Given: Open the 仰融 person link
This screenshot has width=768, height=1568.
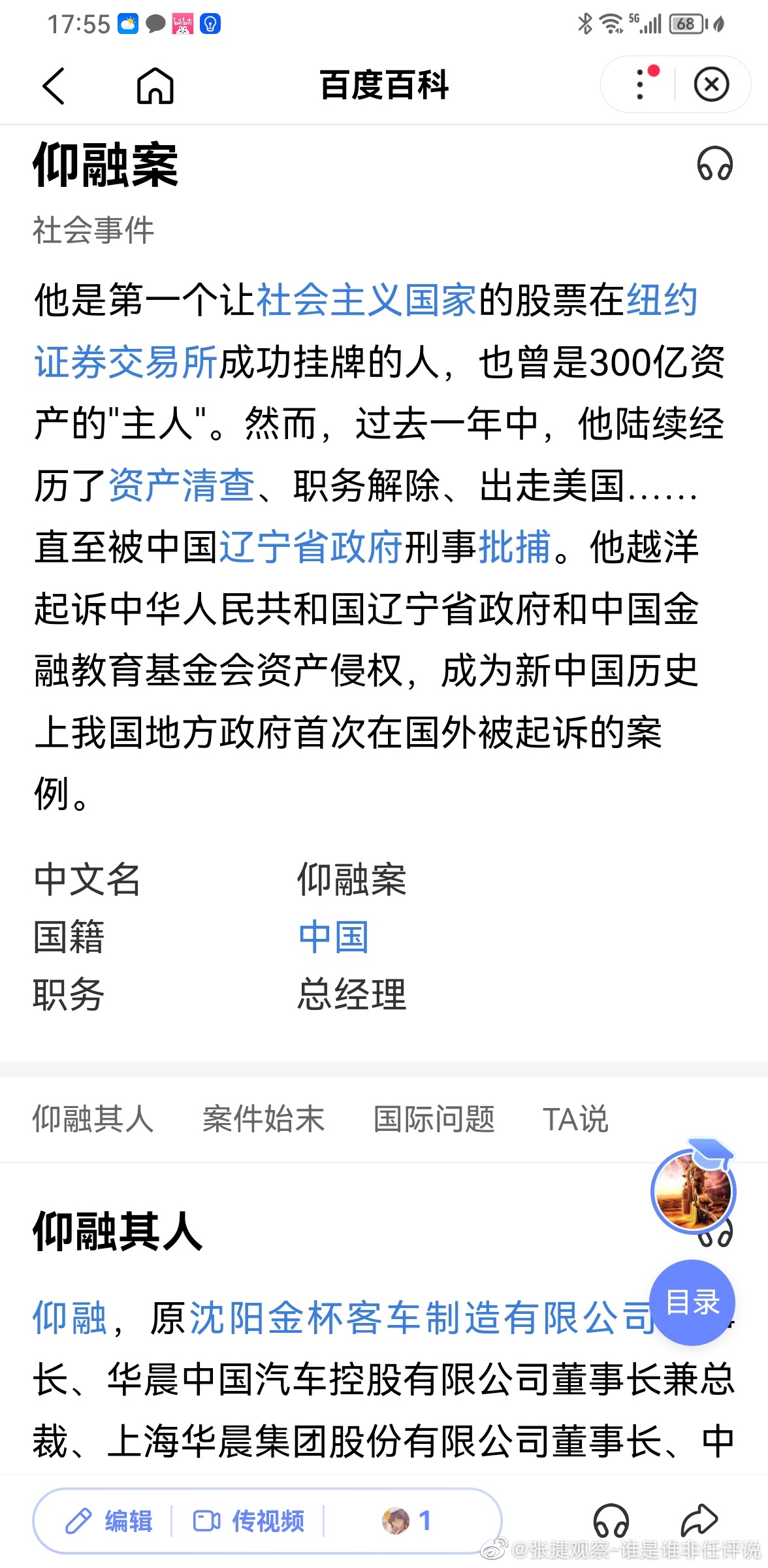Looking at the screenshot, I should [70, 1318].
